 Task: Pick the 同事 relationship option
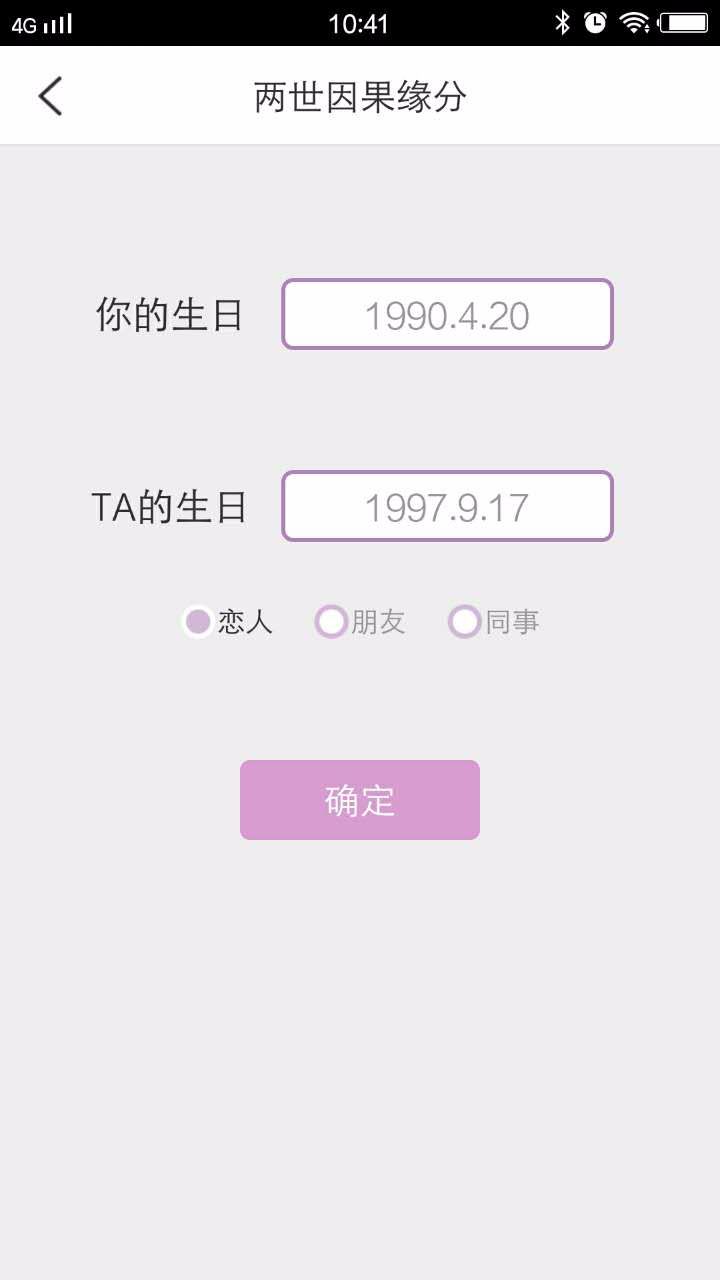click(x=494, y=622)
